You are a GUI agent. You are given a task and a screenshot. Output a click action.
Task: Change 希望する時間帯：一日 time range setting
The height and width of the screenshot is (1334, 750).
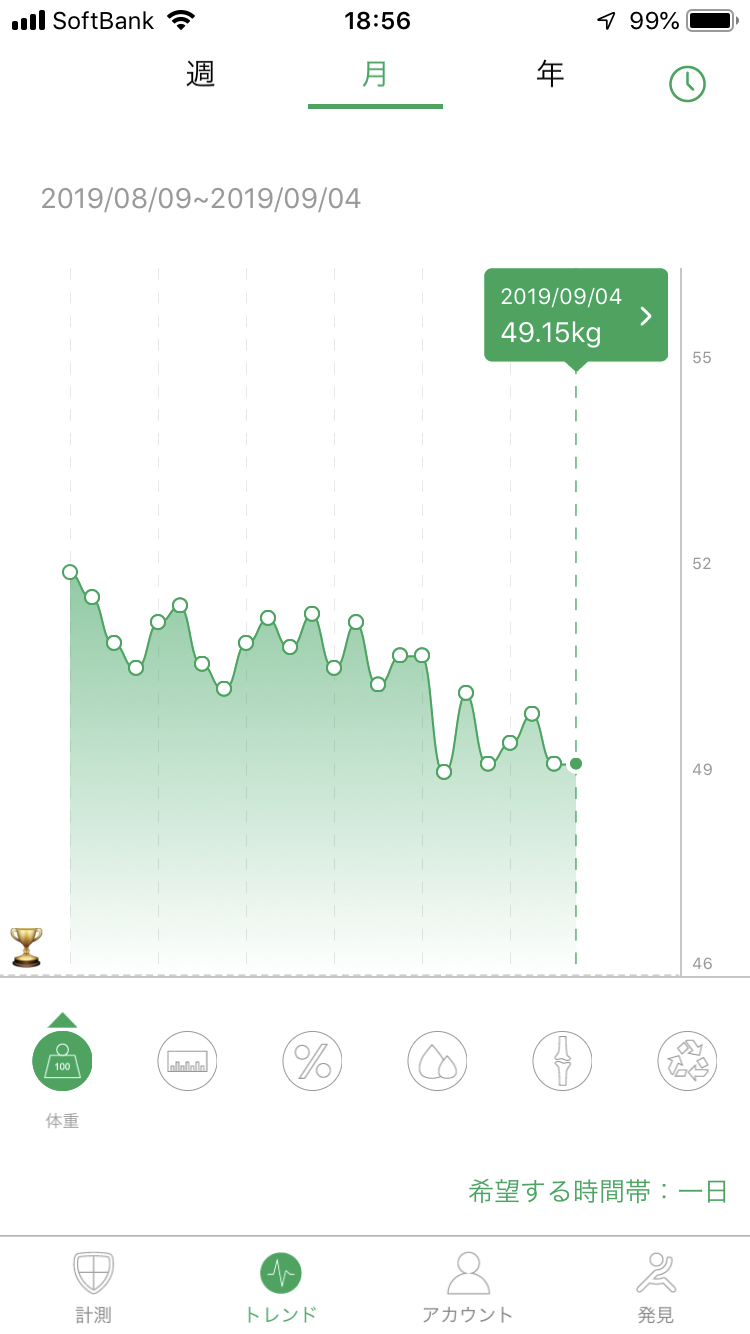click(597, 1192)
